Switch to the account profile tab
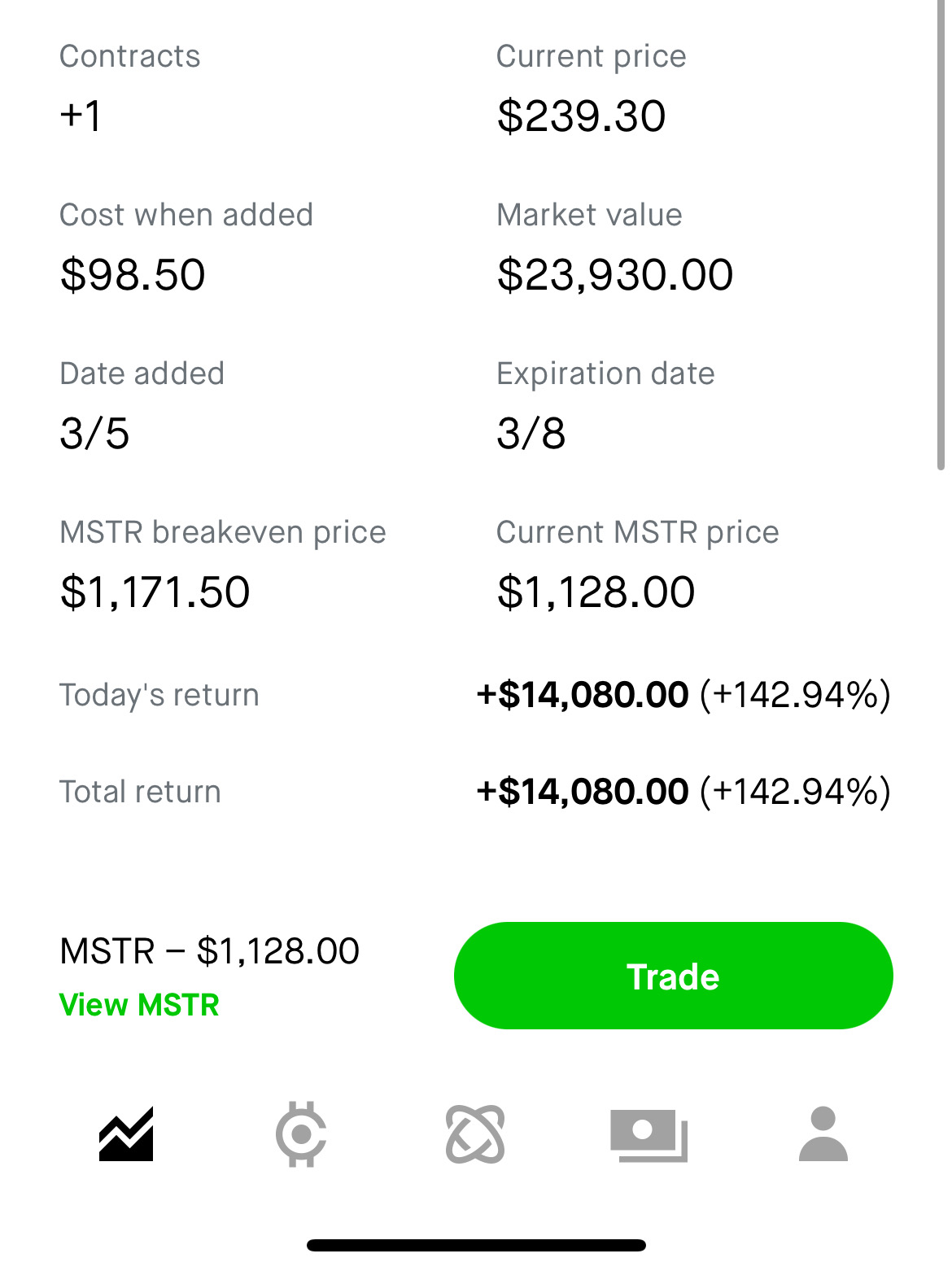952x1271 pixels. [x=823, y=1133]
